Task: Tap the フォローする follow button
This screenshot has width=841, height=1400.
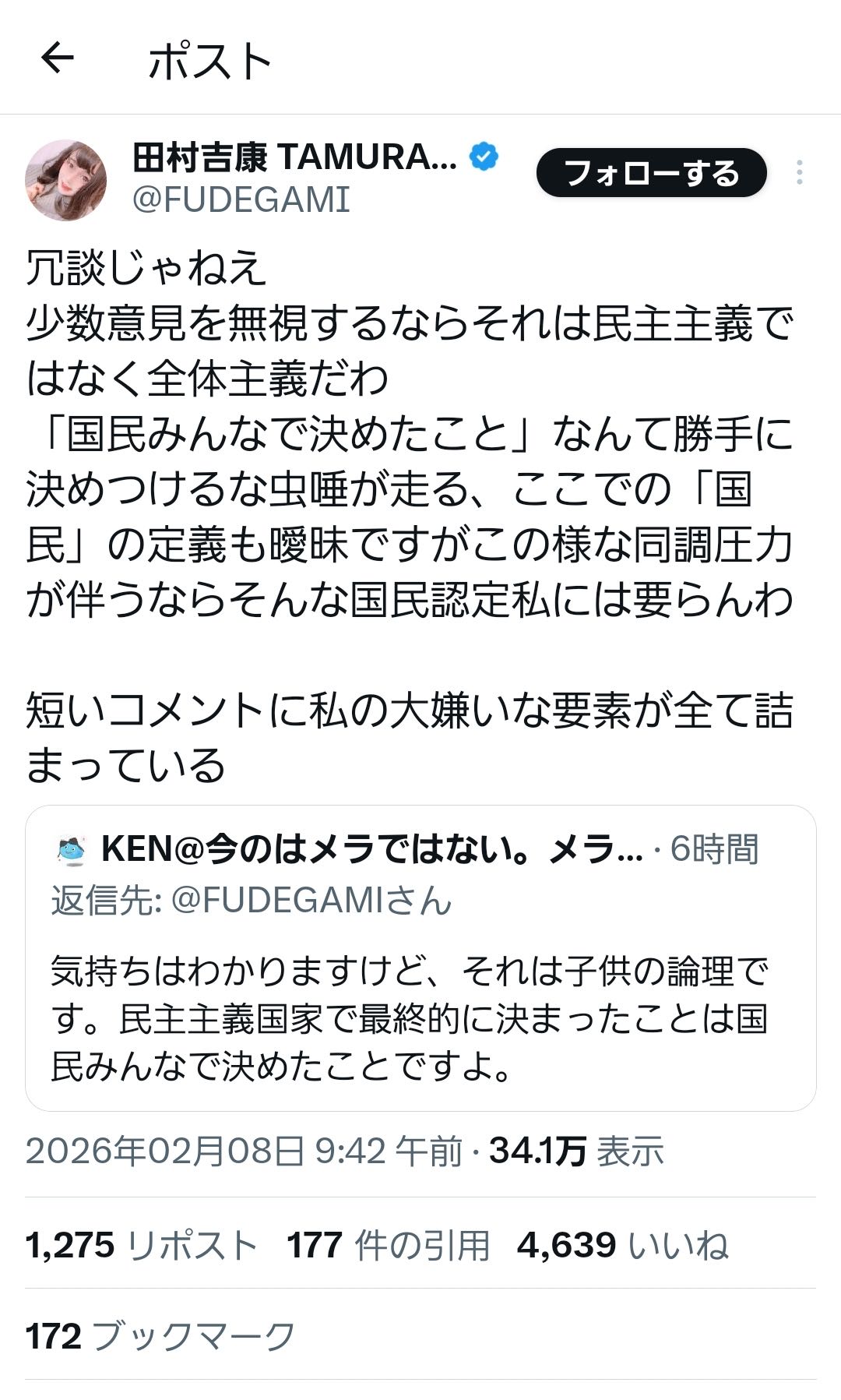Action: [x=651, y=173]
